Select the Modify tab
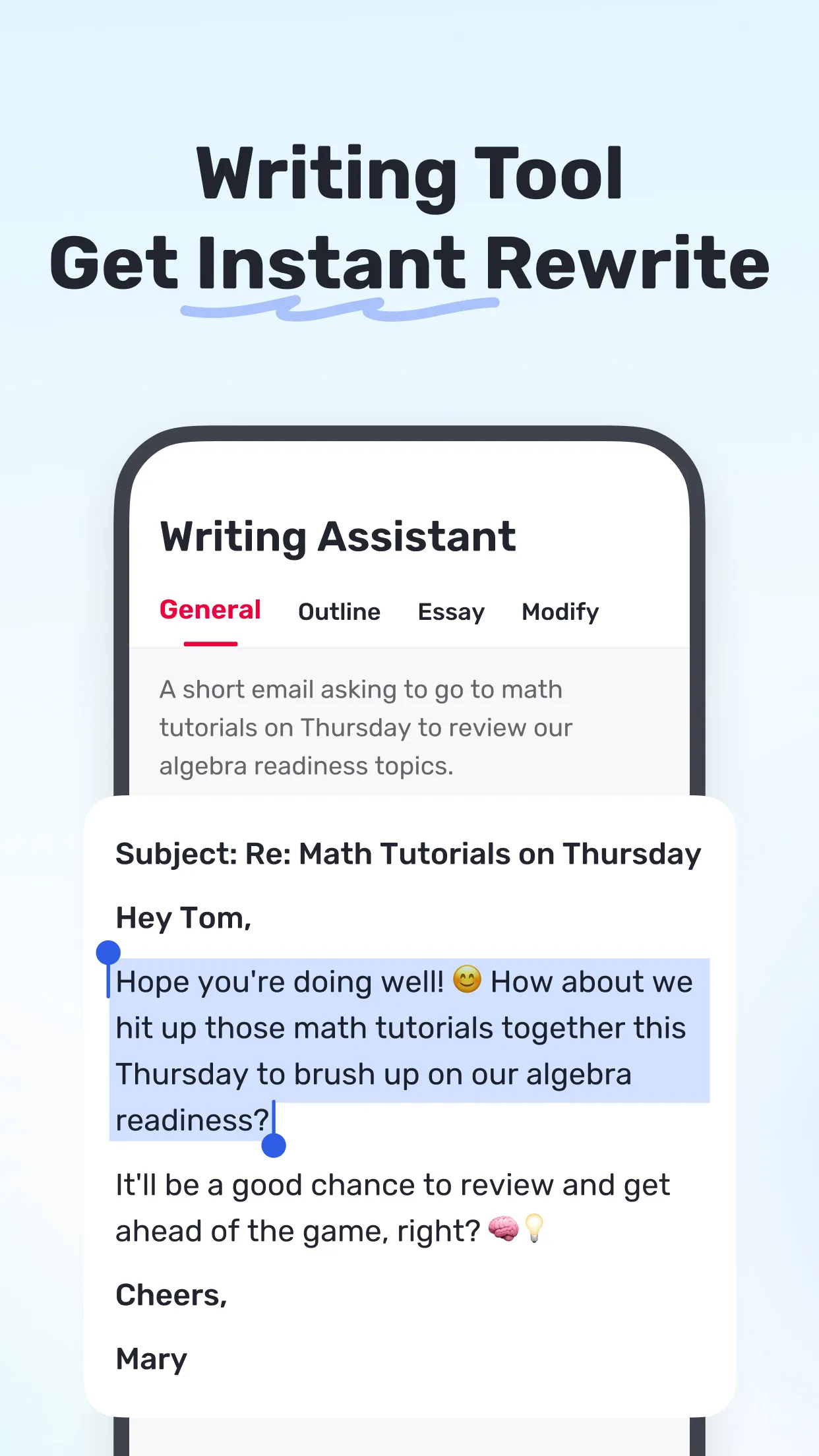The image size is (819, 1456). (x=559, y=612)
